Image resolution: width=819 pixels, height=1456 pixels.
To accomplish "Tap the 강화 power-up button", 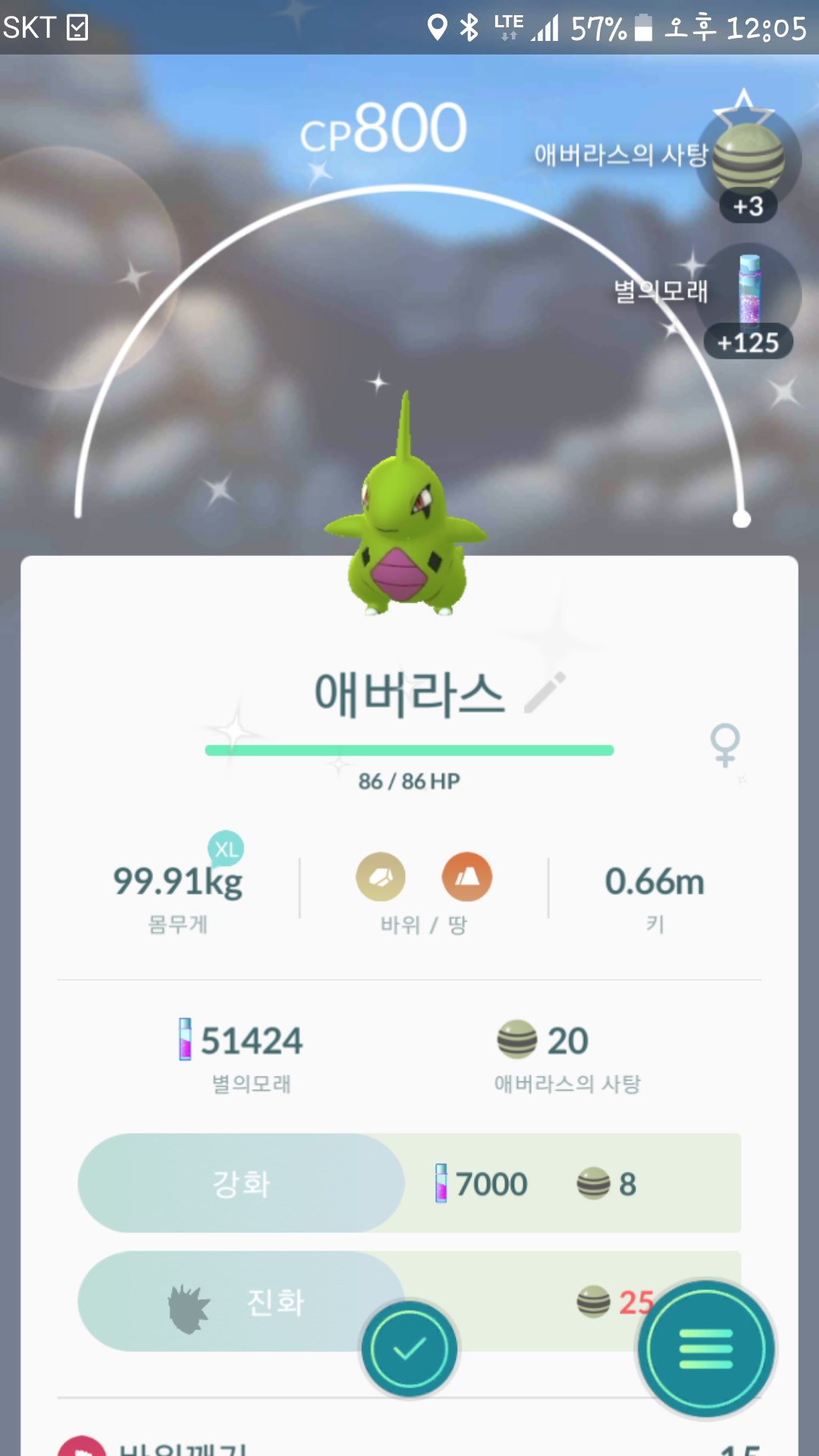I will coord(241,1184).
